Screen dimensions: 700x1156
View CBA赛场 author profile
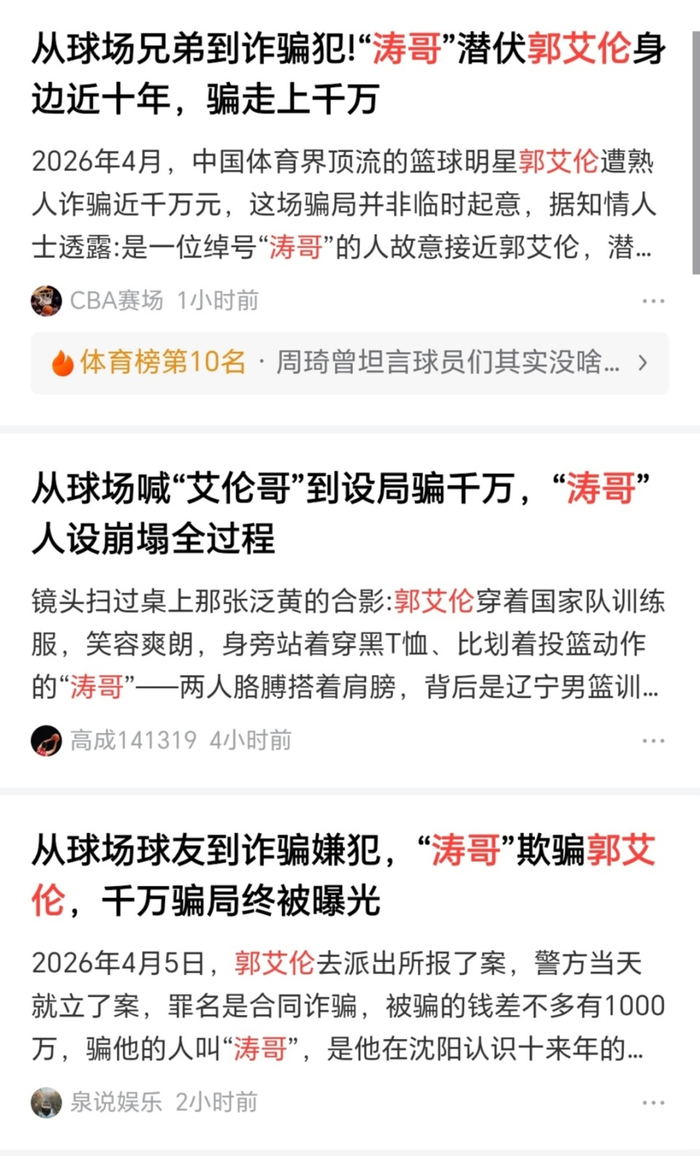[x=115, y=300]
